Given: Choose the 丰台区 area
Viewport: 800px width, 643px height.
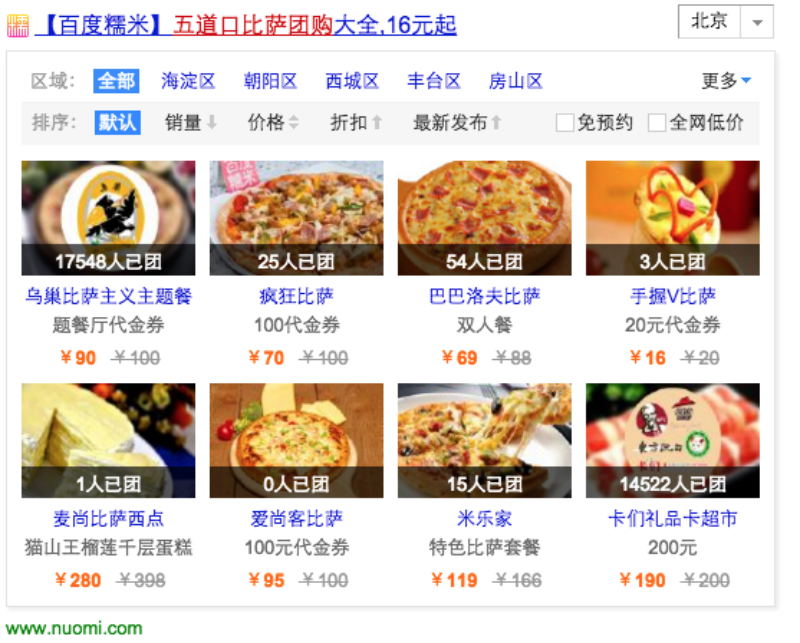Looking at the screenshot, I should coord(433,81).
